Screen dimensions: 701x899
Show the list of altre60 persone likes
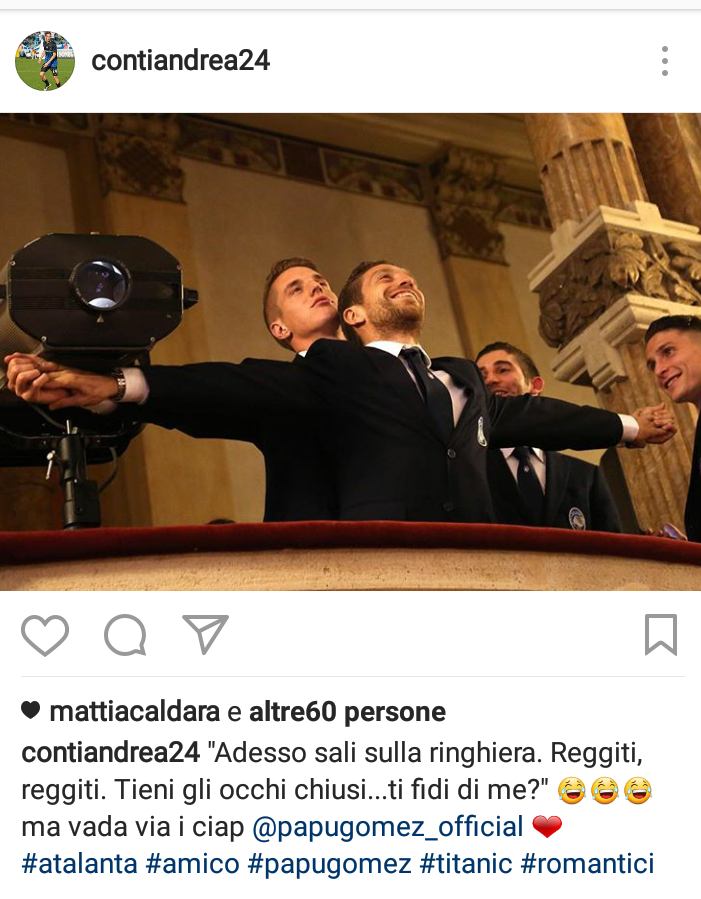tap(347, 712)
